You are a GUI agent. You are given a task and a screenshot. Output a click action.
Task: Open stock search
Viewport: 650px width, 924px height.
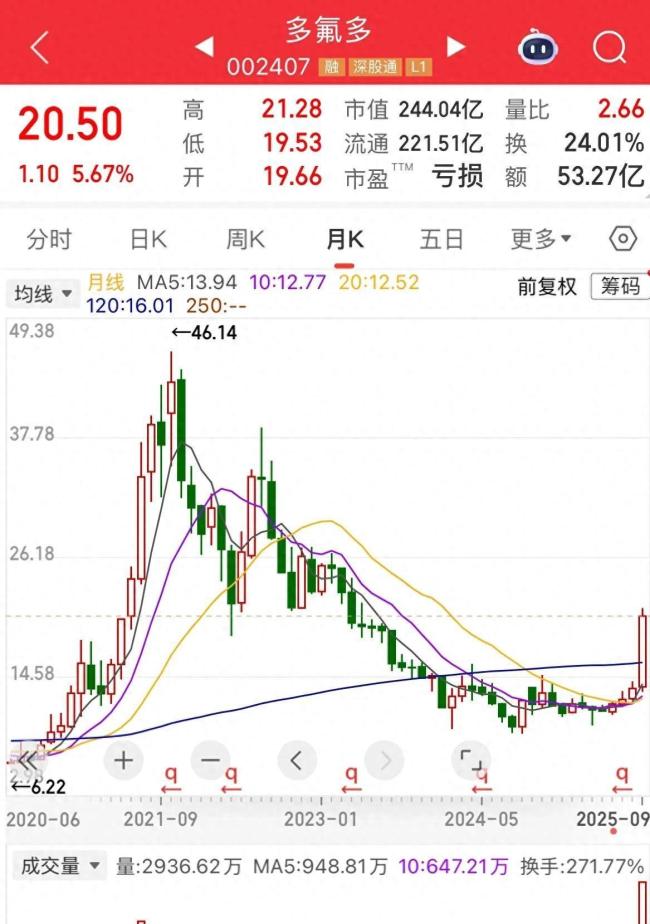click(x=608, y=47)
